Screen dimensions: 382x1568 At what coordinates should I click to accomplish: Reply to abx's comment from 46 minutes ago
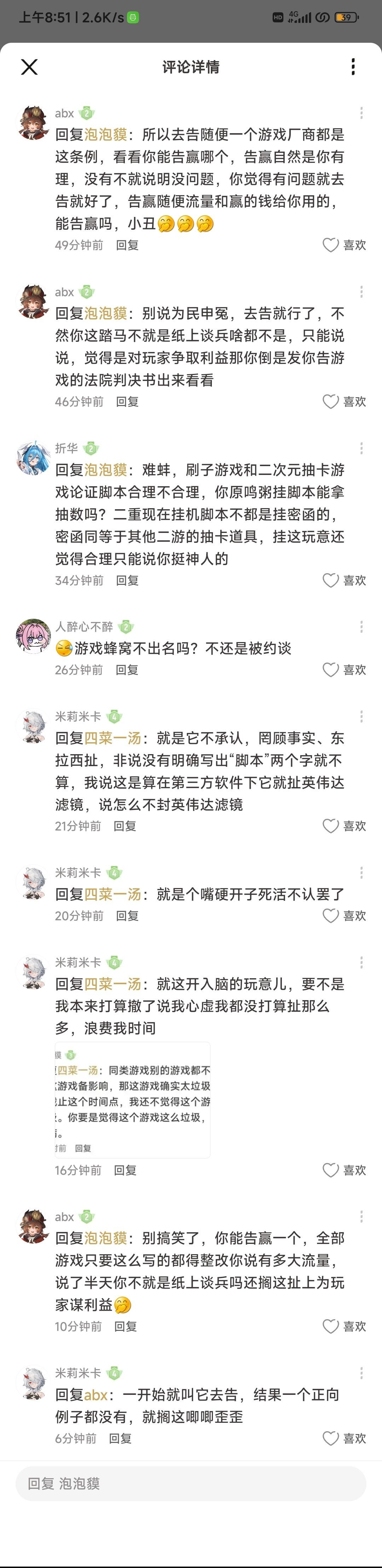[x=127, y=402]
